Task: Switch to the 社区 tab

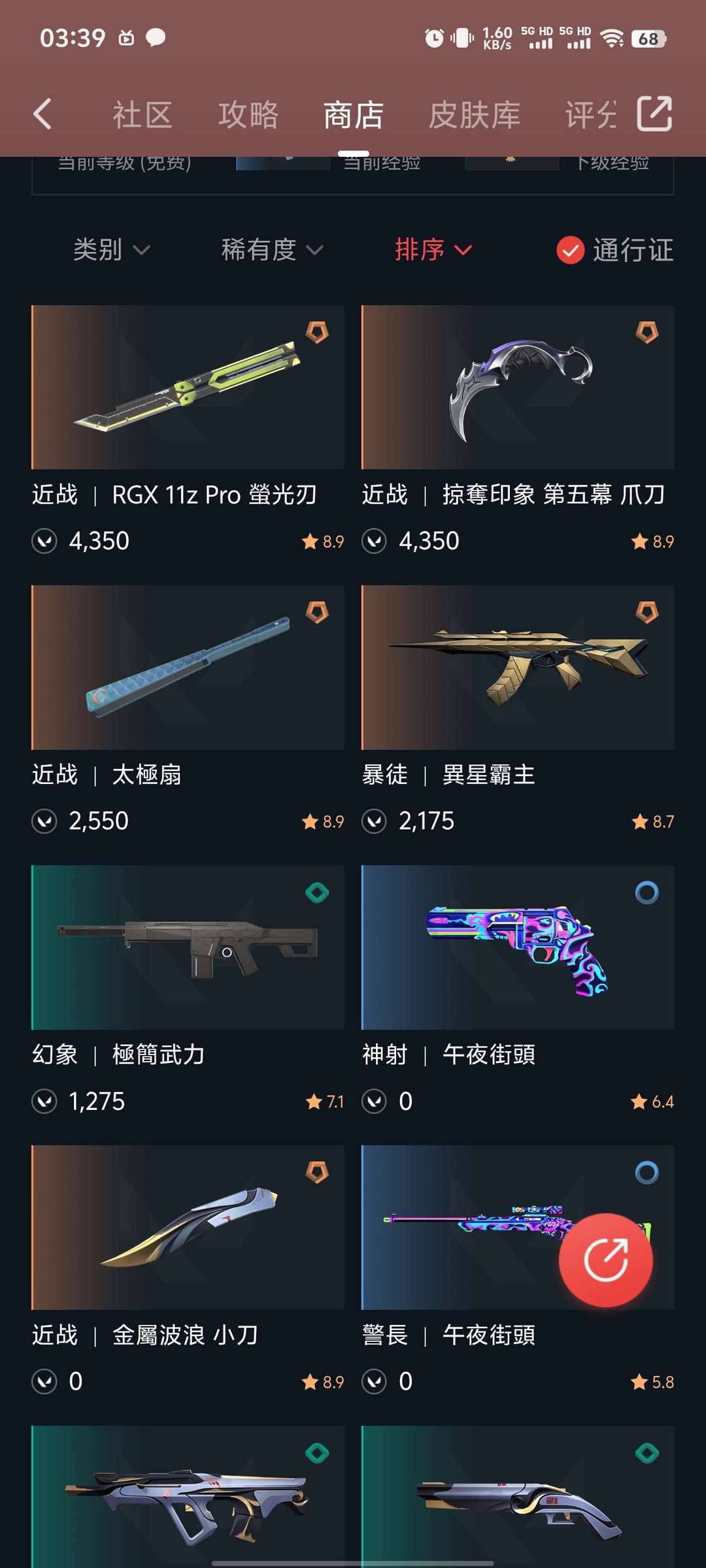Action: click(x=142, y=115)
